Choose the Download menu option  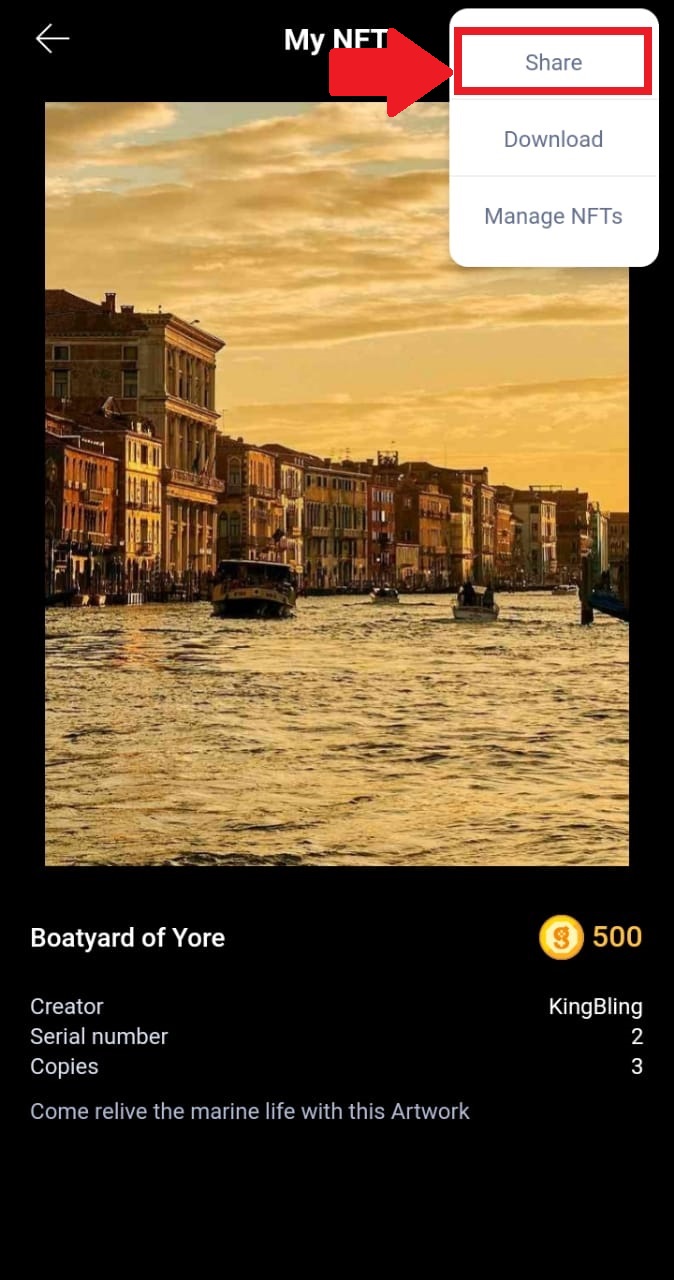click(x=553, y=139)
